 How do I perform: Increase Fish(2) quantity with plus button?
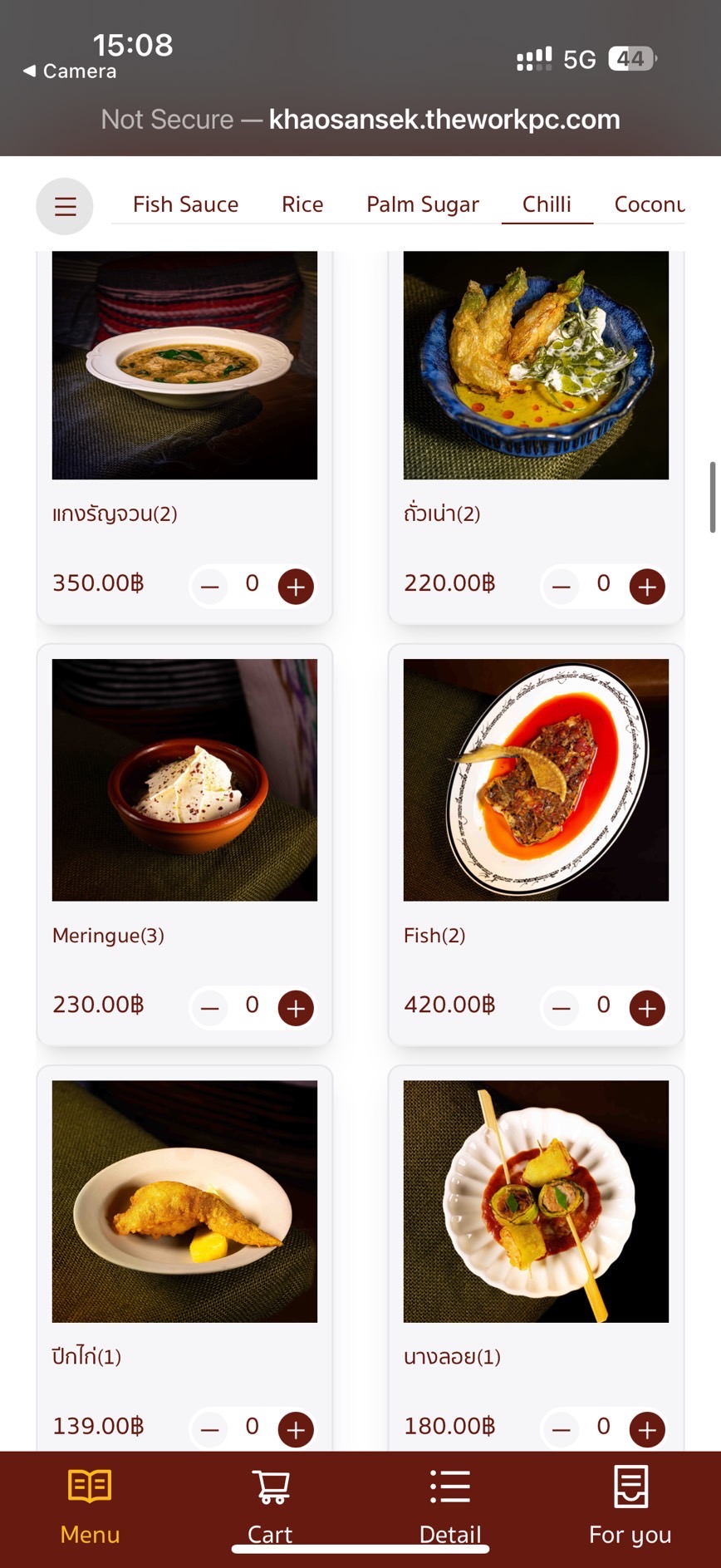tap(647, 1007)
